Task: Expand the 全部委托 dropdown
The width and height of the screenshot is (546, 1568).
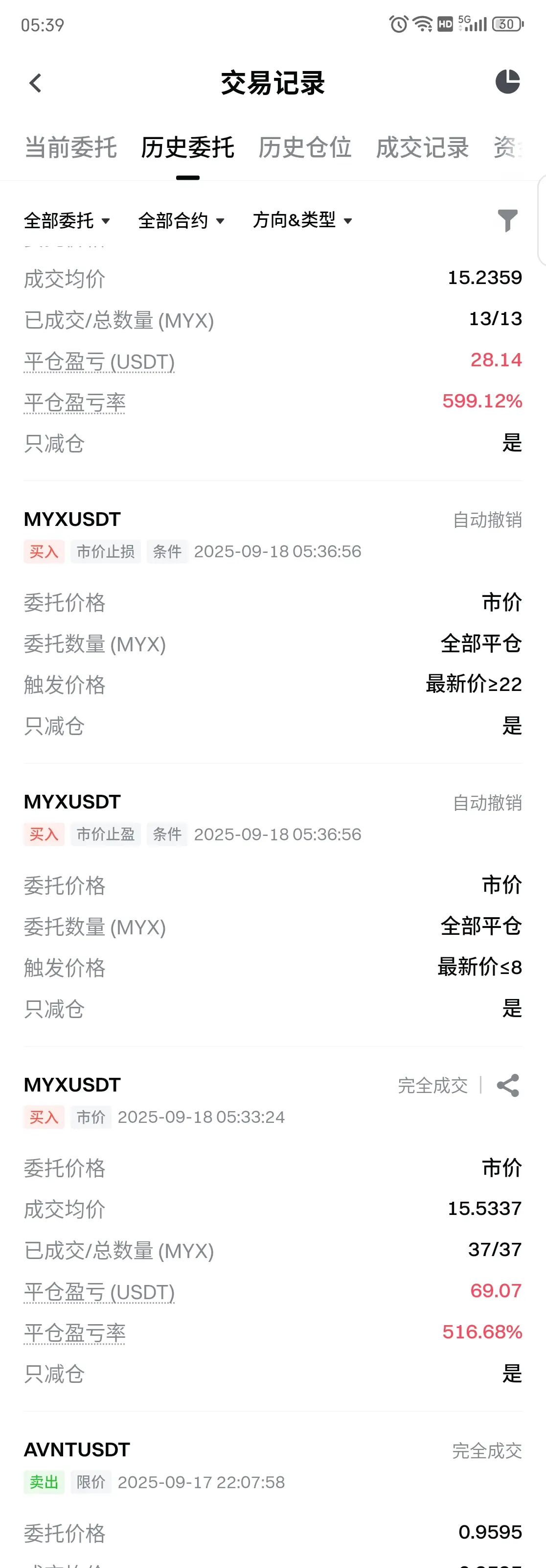Action: point(67,220)
